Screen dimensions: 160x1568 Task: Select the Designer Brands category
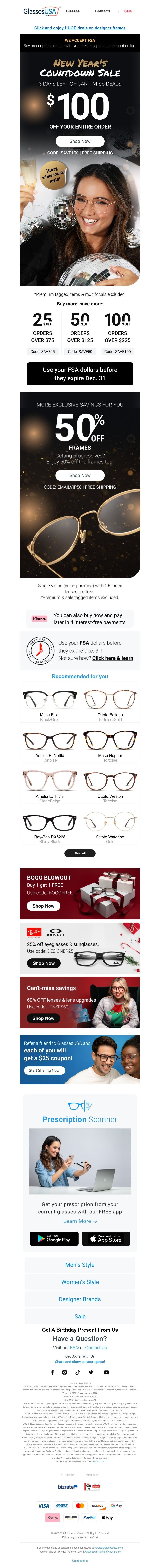pos(80,1282)
